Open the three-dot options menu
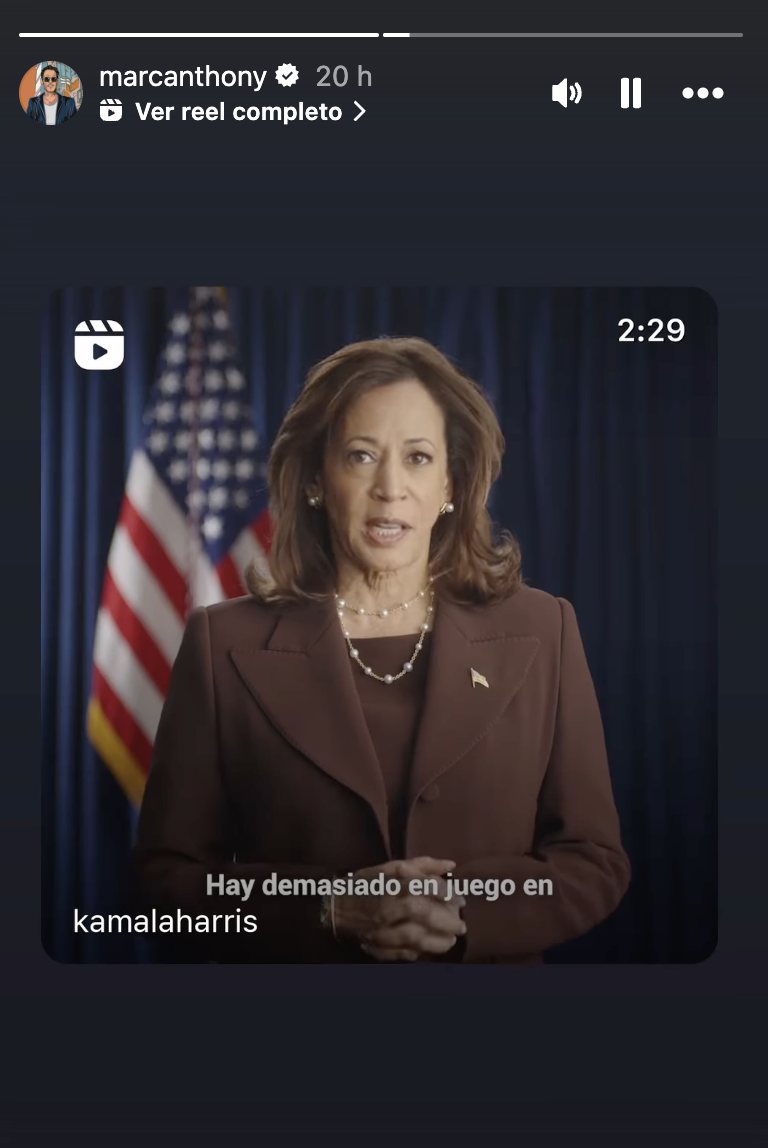The height and width of the screenshot is (1148, 768). 703,93
